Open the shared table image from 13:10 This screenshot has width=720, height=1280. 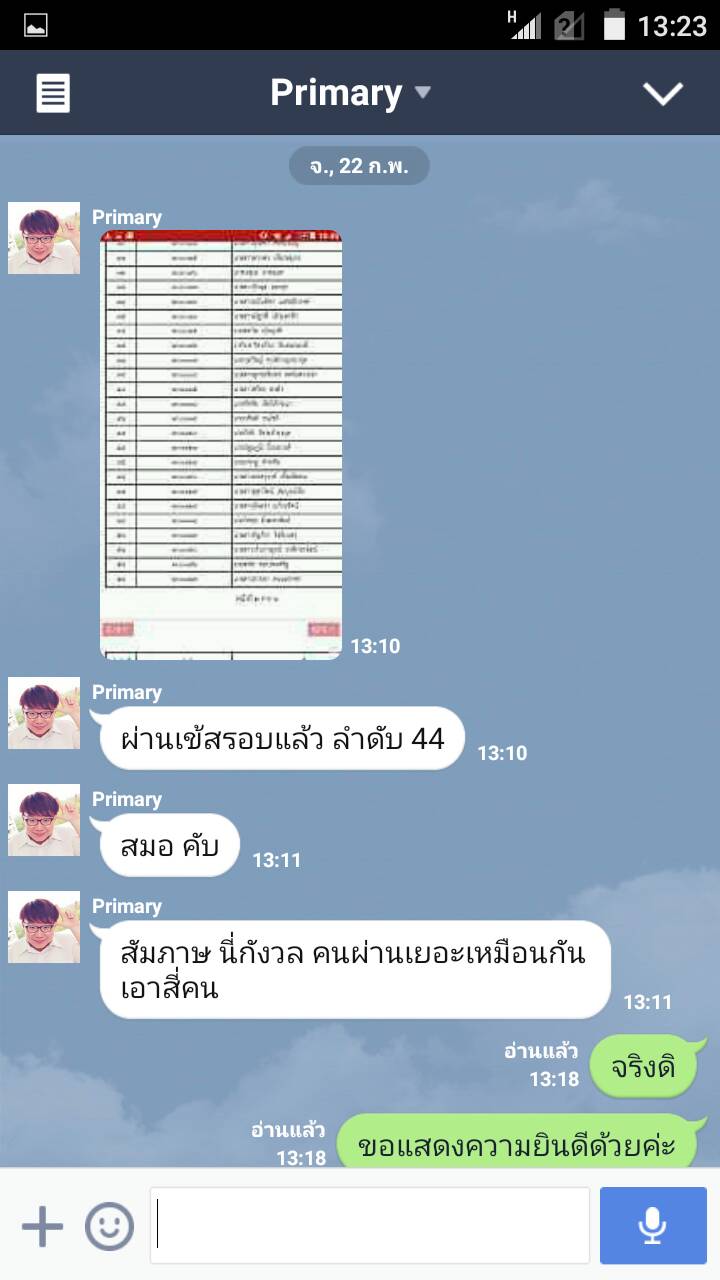pyautogui.click(x=221, y=444)
